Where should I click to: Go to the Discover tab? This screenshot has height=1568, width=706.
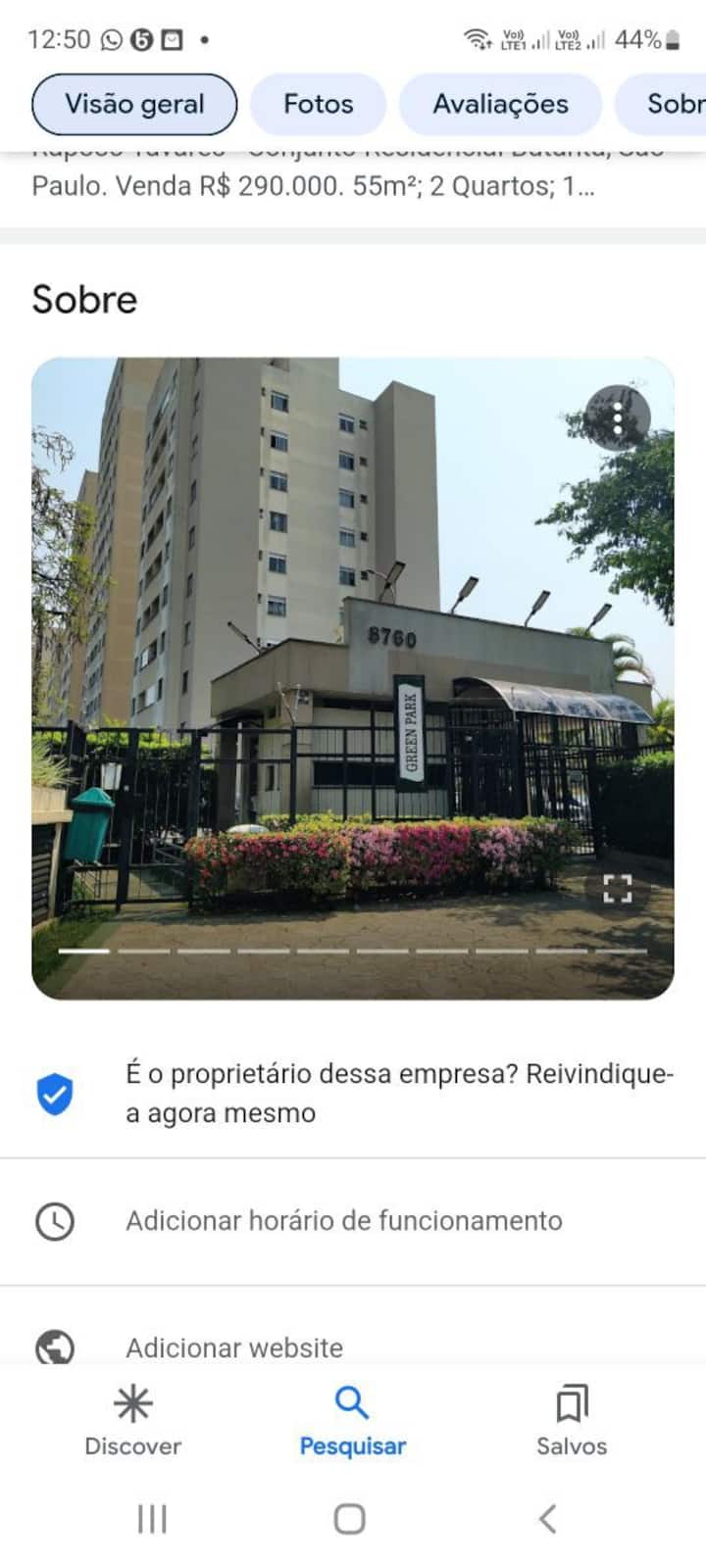tap(133, 1421)
